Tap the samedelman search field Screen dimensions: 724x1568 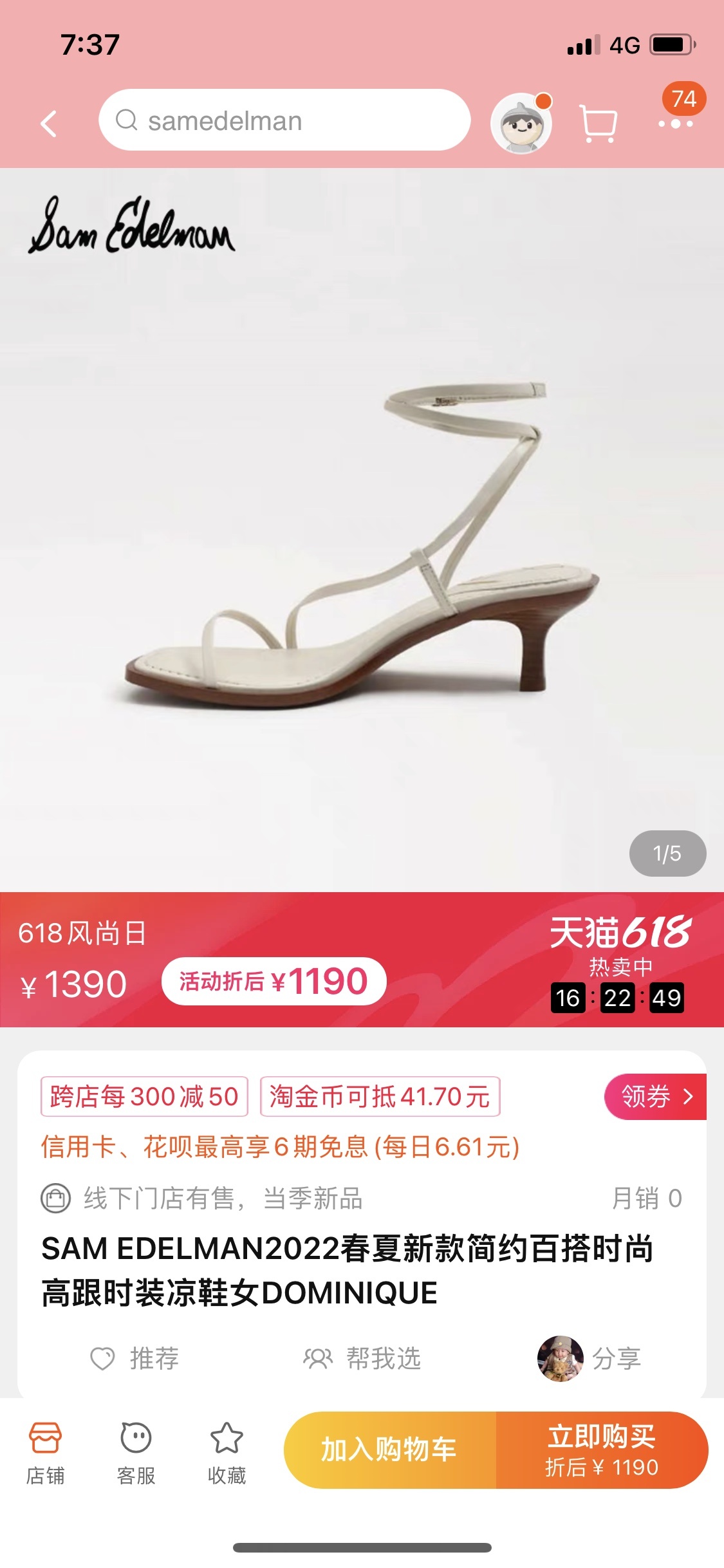[284, 120]
